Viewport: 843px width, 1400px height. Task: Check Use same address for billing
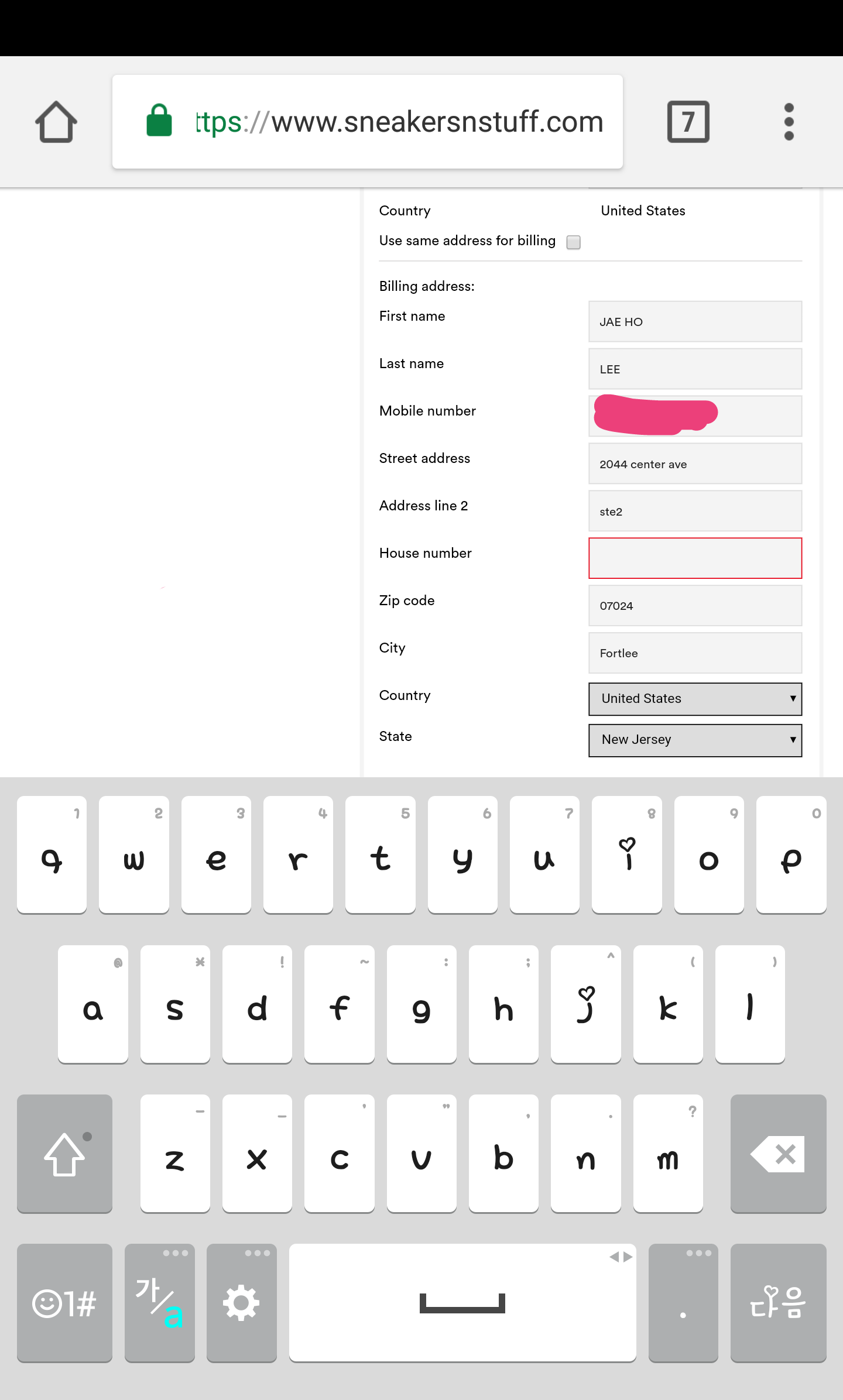coord(574,242)
